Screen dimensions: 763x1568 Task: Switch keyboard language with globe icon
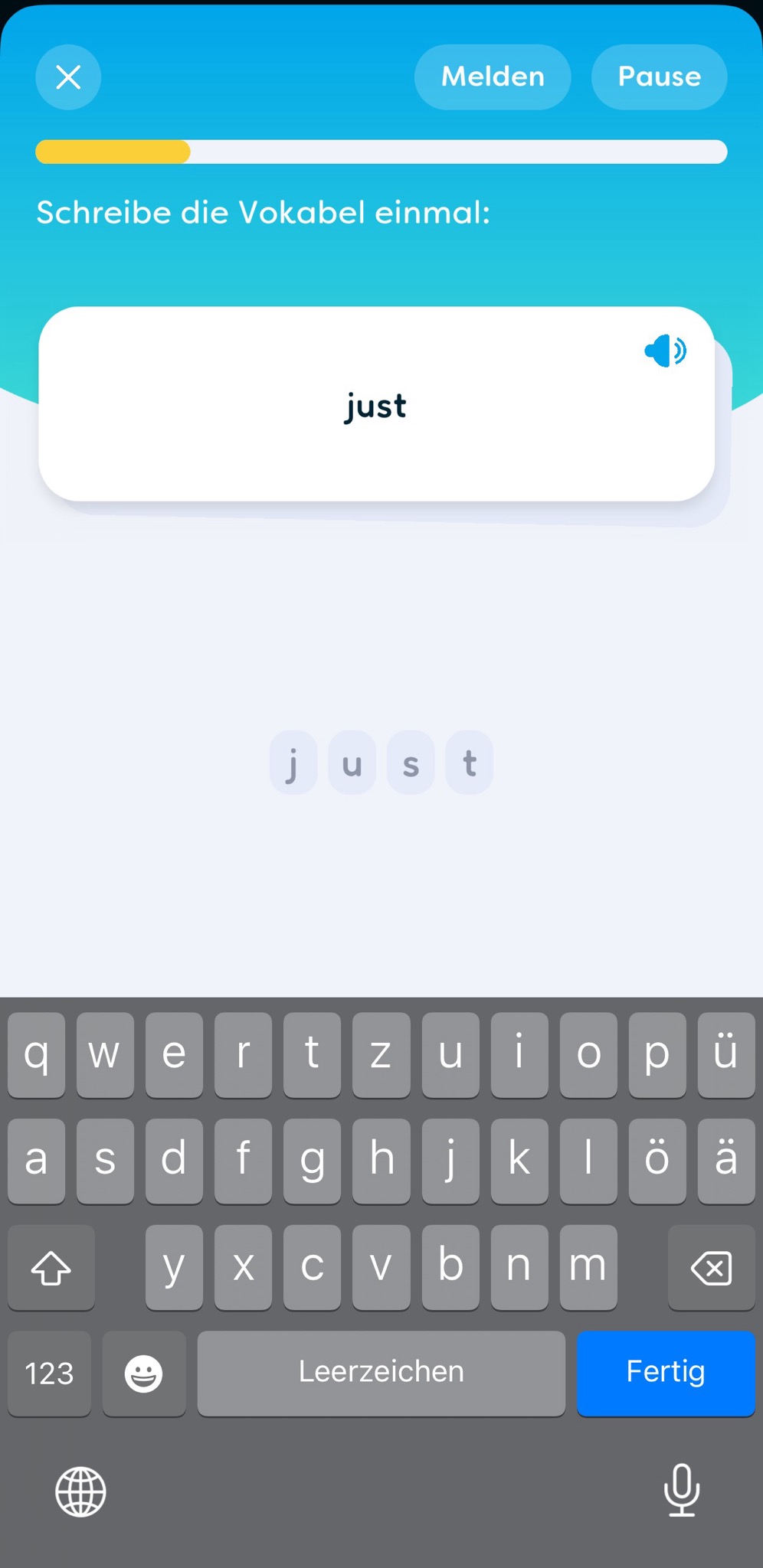[80, 1491]
